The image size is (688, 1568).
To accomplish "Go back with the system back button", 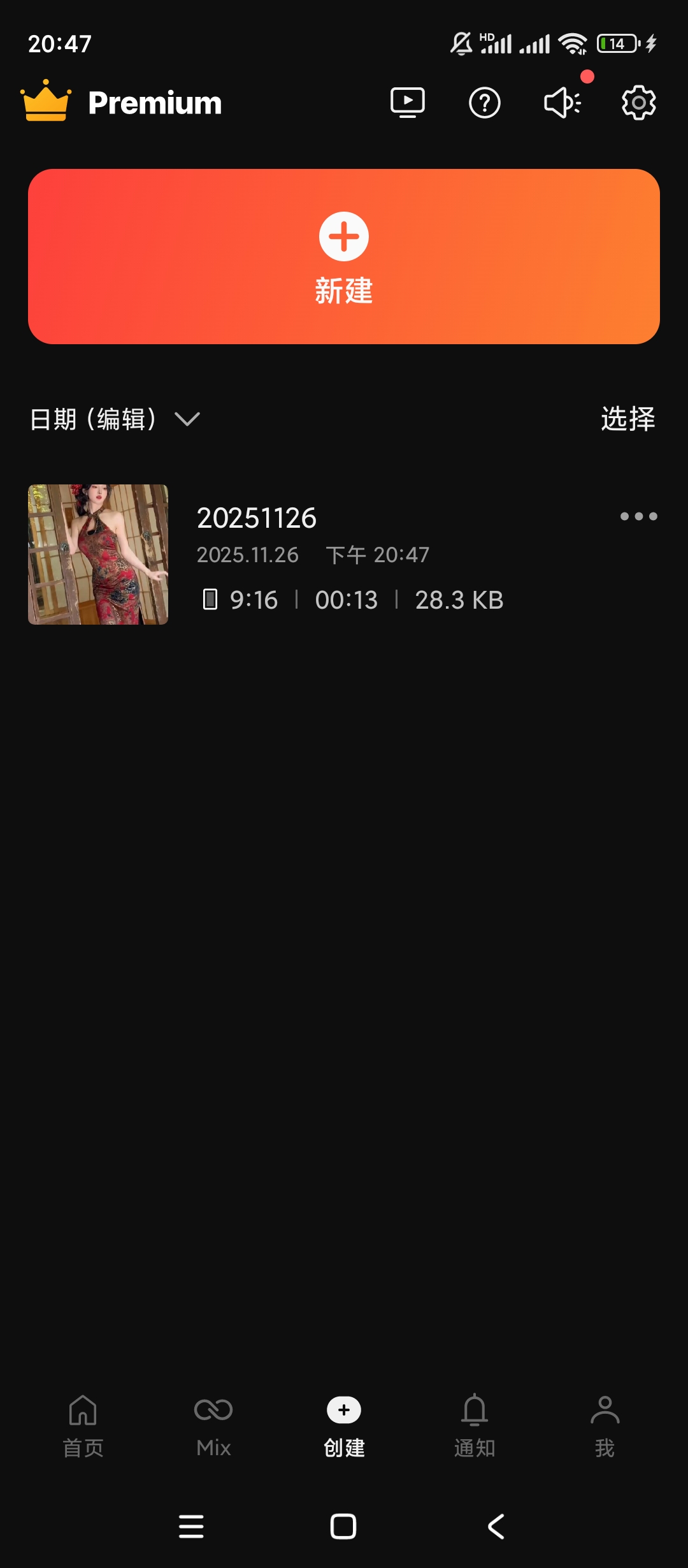I will click(x=496, y=1527).
